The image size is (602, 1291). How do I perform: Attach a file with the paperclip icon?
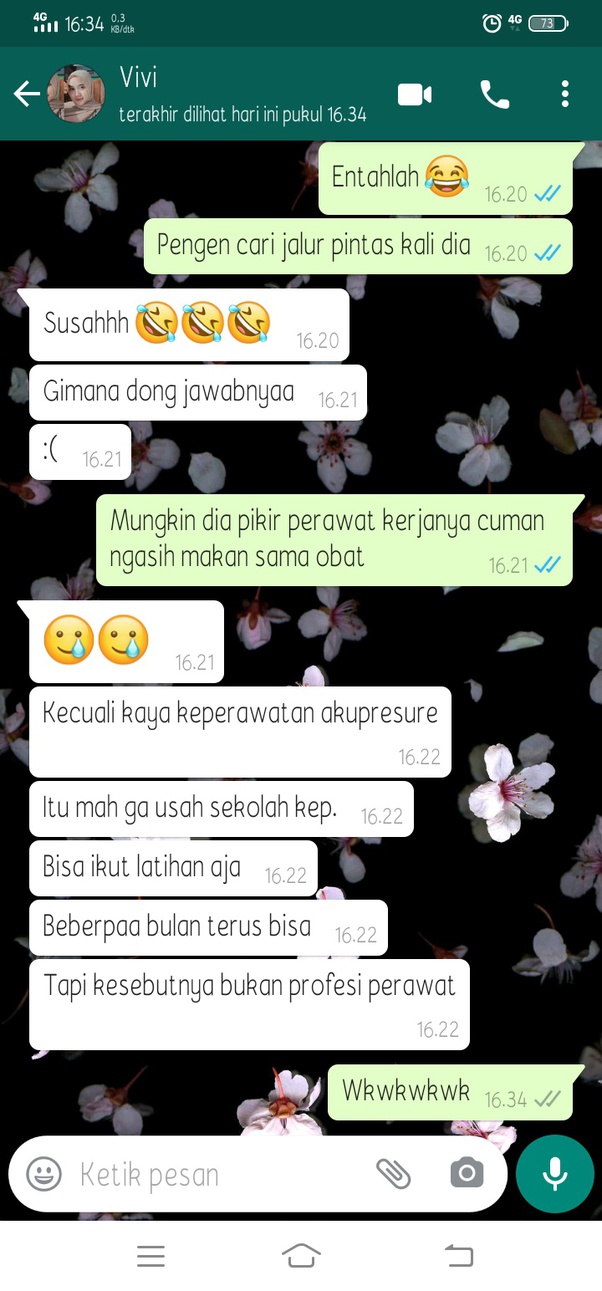[x=393, y=1173]
